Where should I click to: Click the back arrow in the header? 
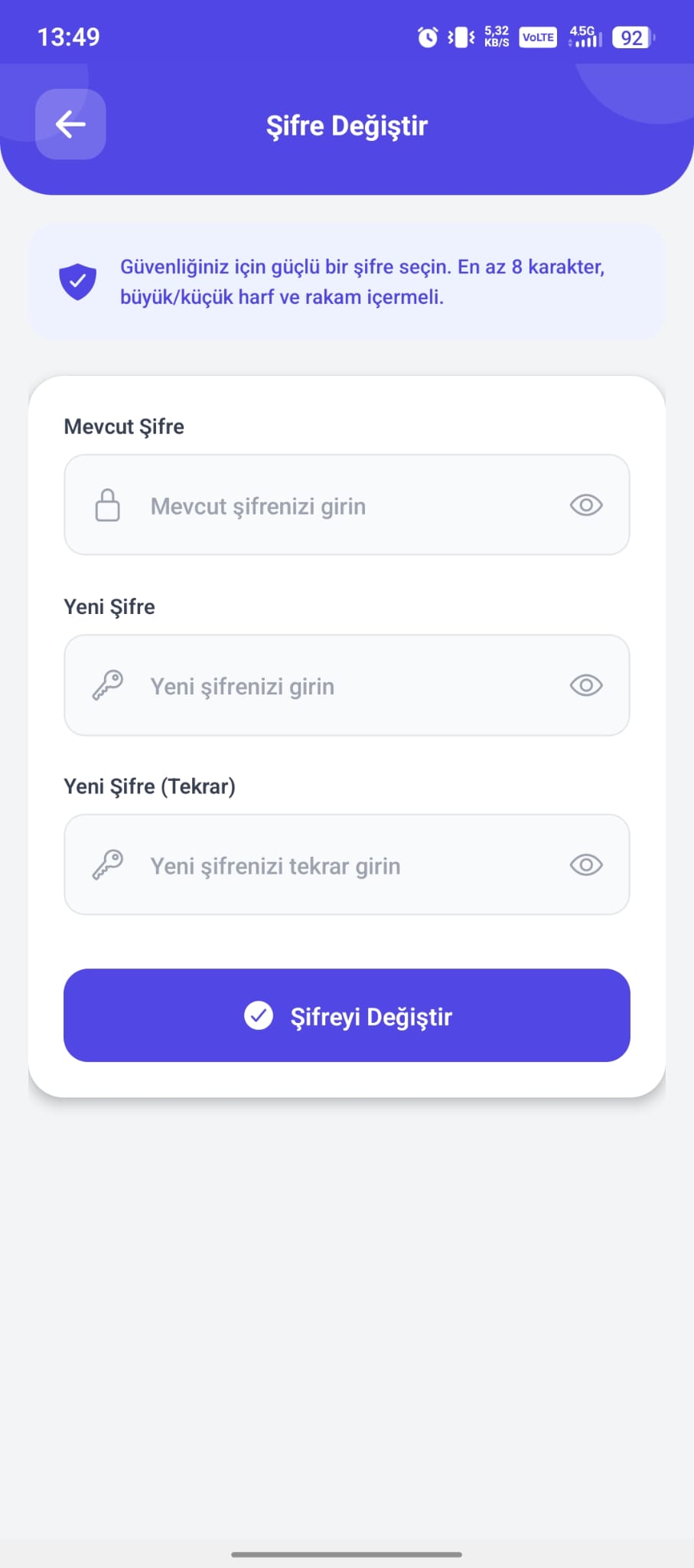point(70,125)
